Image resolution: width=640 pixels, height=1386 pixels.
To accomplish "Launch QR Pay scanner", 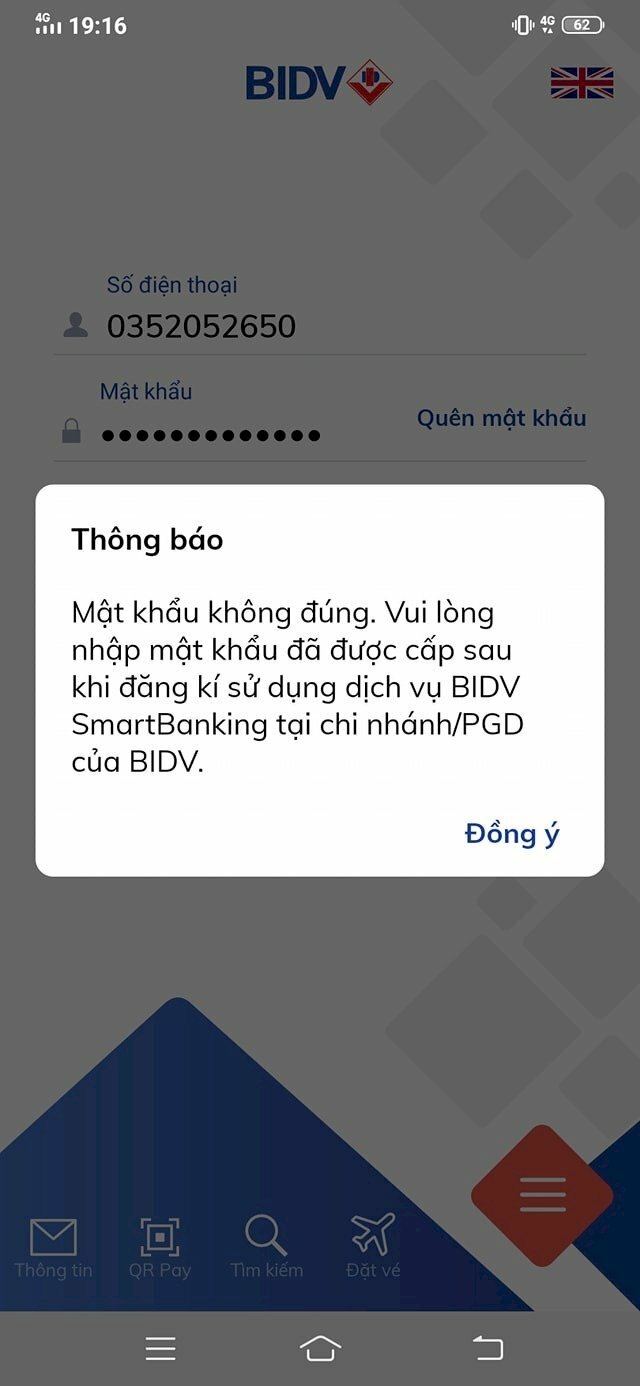I will click(159, 1247).
